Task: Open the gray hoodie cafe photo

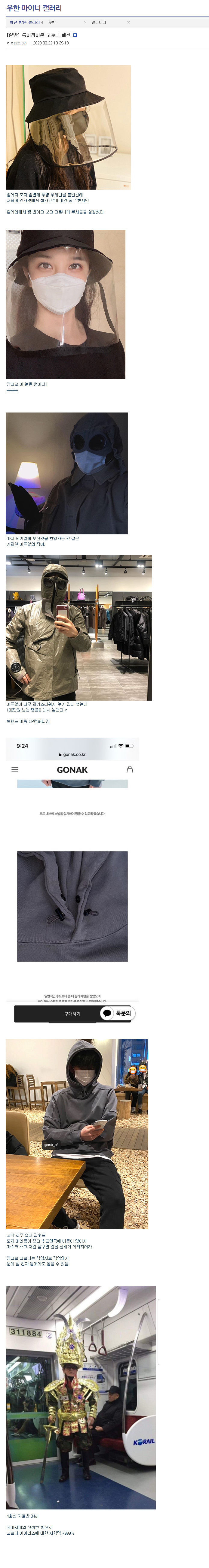Action: (x=77, y=1133)
